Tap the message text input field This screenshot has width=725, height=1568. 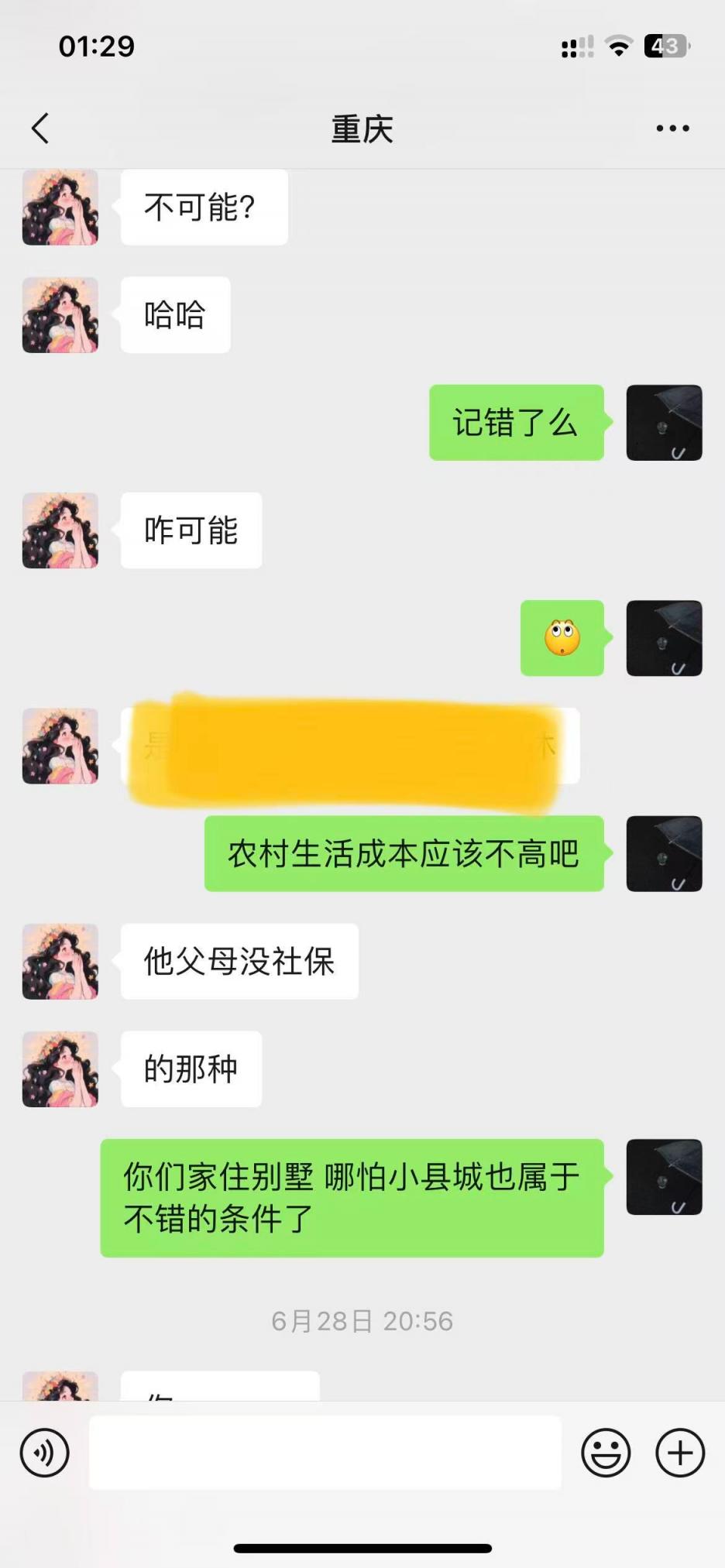[x=325, y=1453]
